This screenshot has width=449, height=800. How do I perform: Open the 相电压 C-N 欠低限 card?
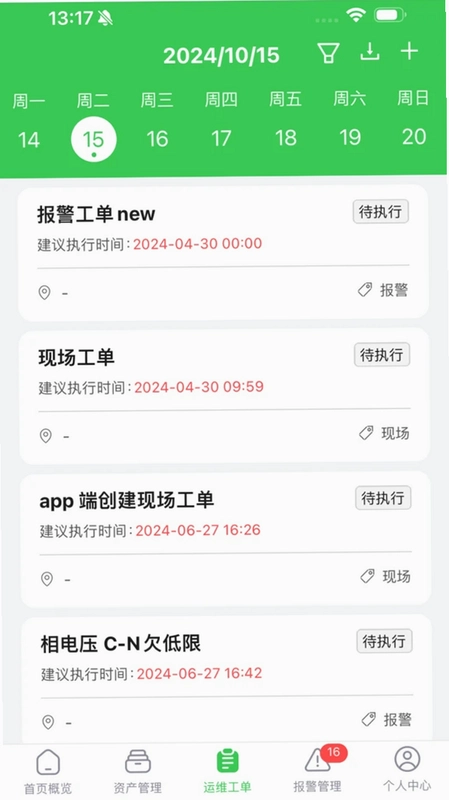[x=227, y=680]
